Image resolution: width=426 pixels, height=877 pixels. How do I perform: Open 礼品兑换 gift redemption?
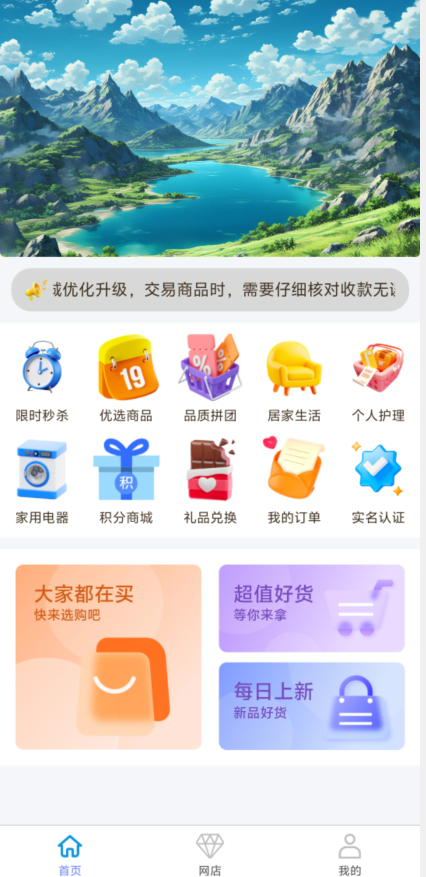210,481
